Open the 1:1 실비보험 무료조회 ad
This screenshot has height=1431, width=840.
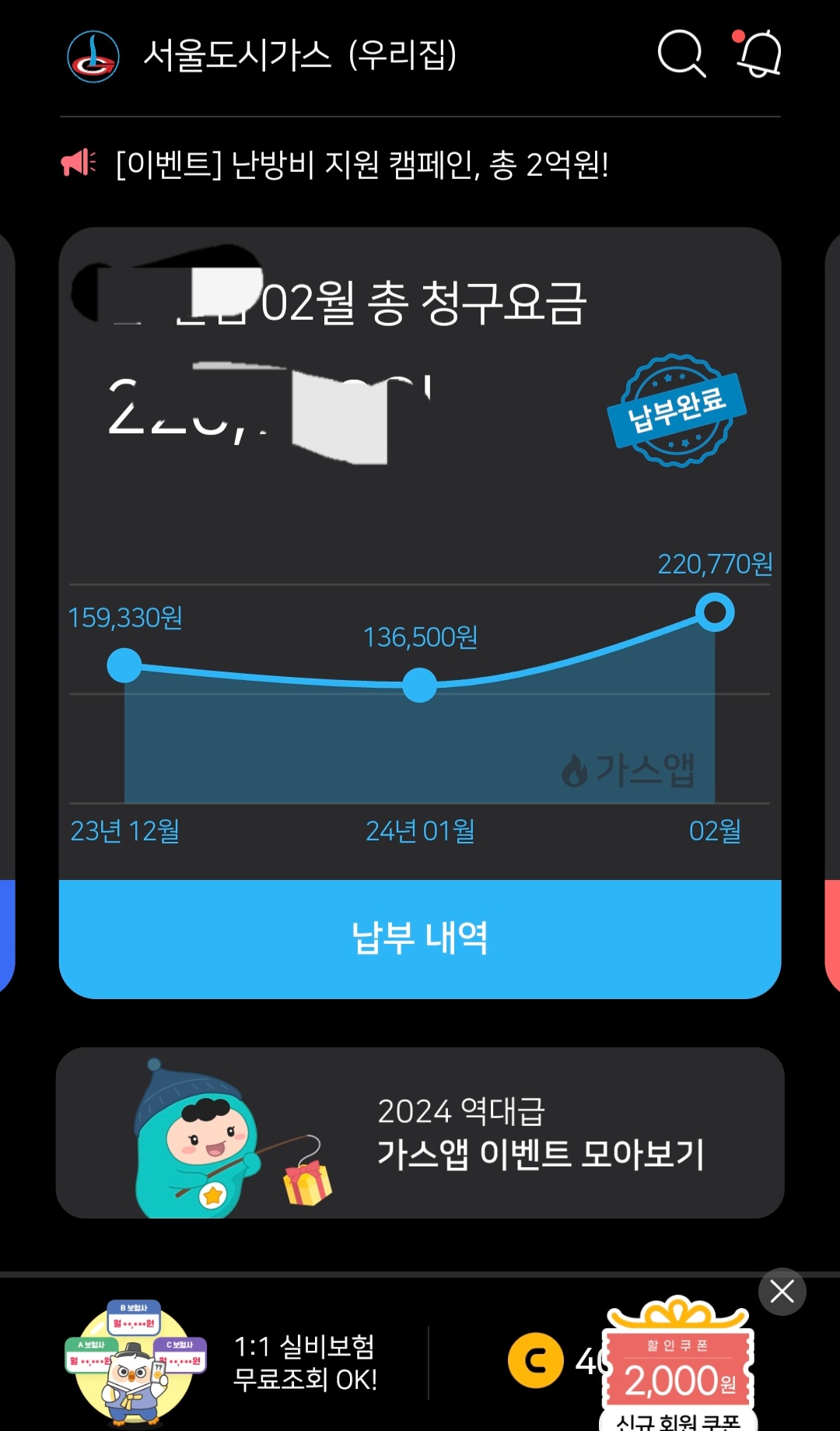tap(233, 1363)
